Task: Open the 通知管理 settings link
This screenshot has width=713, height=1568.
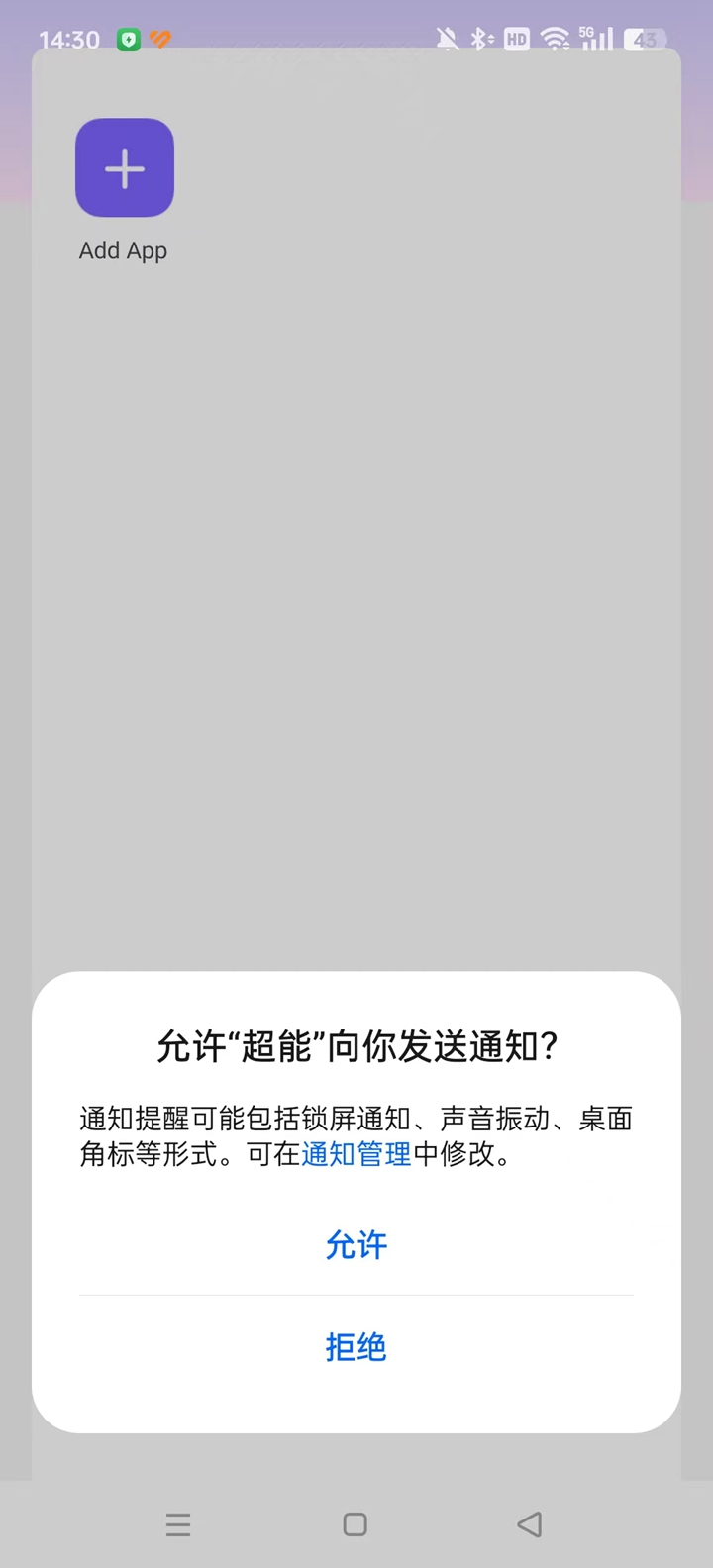Action: click(356, 1154)
